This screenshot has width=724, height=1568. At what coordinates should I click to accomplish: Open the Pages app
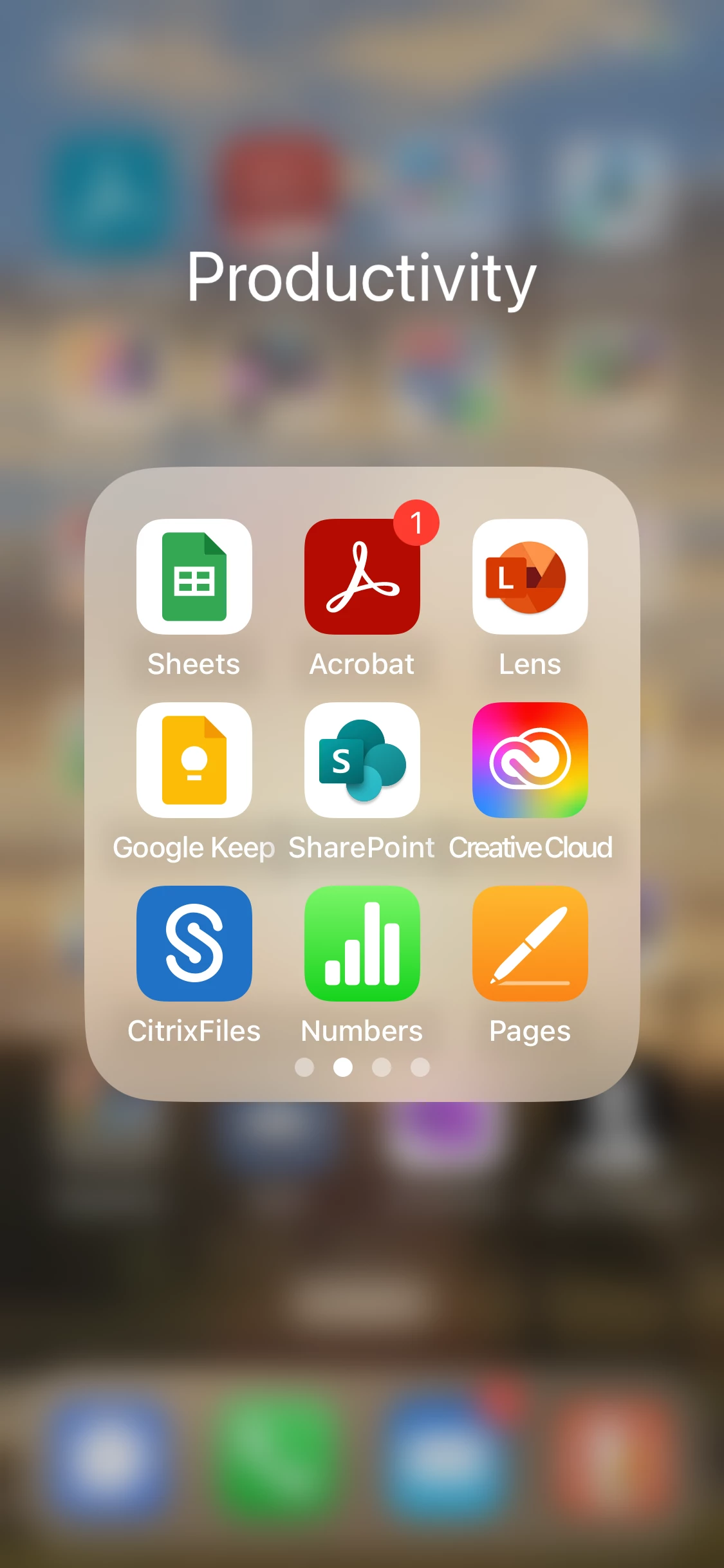point(530,943)
